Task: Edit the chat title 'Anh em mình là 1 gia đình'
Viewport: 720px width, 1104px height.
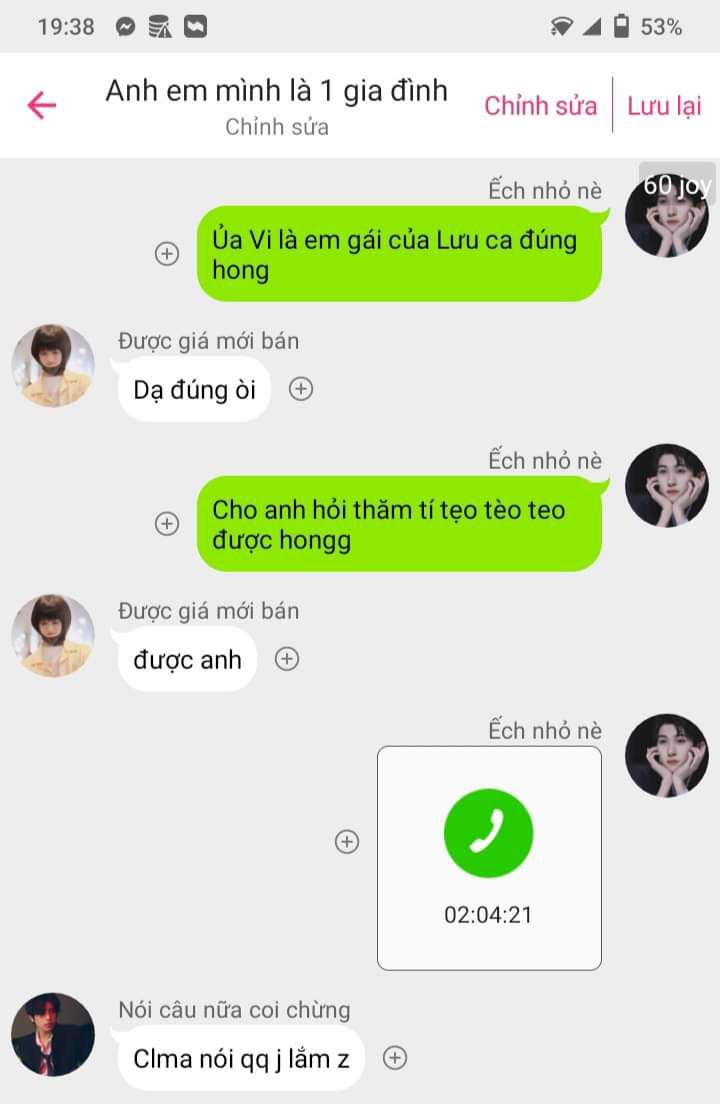Action: pyautogui.click(x=276, y=92)
